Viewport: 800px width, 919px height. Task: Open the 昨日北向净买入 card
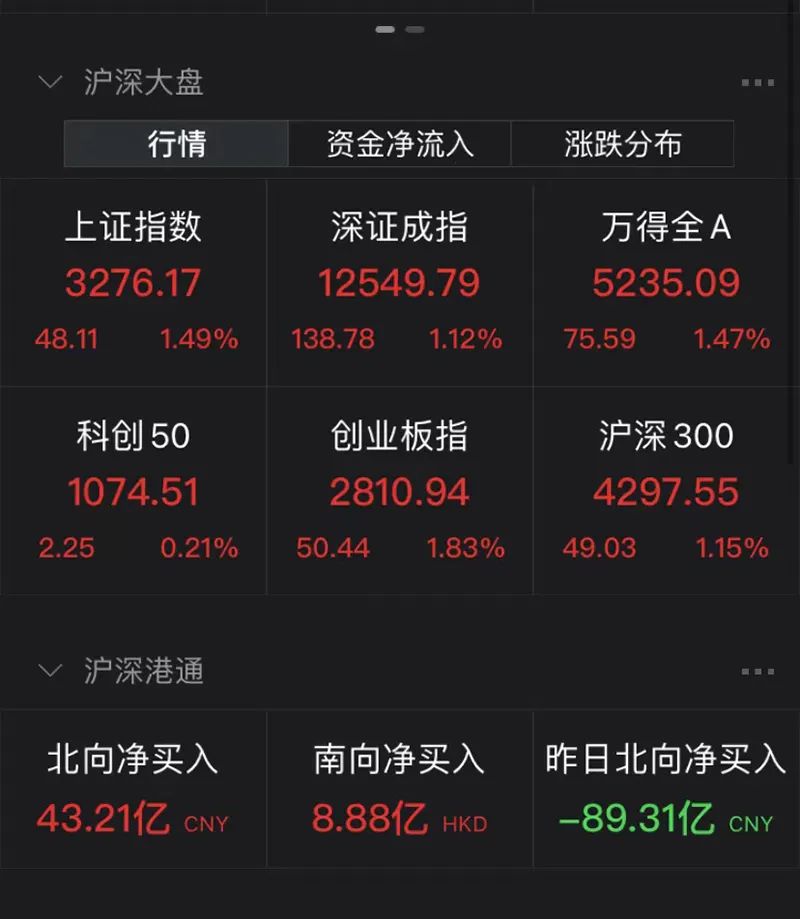(x=666, y=790)
